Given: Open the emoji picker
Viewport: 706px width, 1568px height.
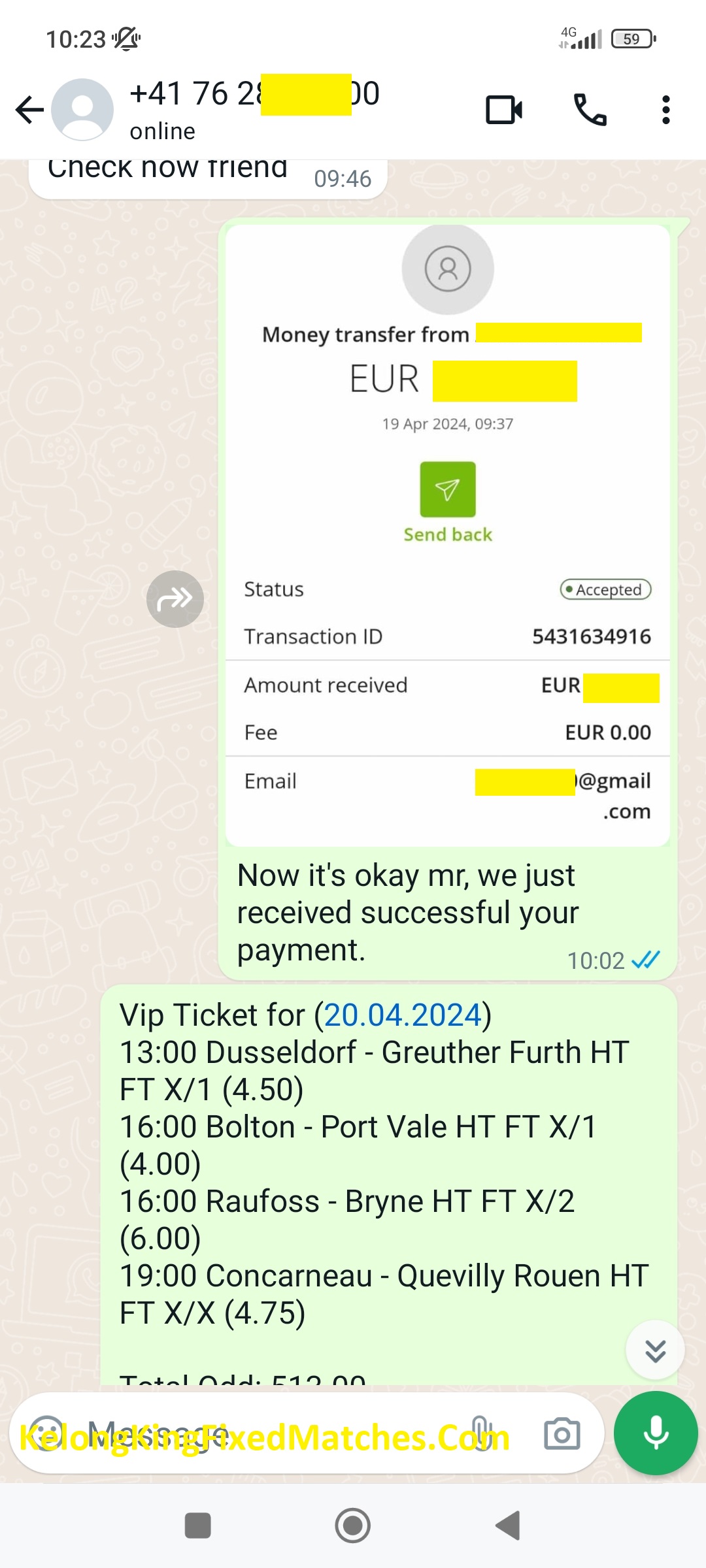Looking at the screenshot, I should pyautogui.click(x=47, y=1433).
